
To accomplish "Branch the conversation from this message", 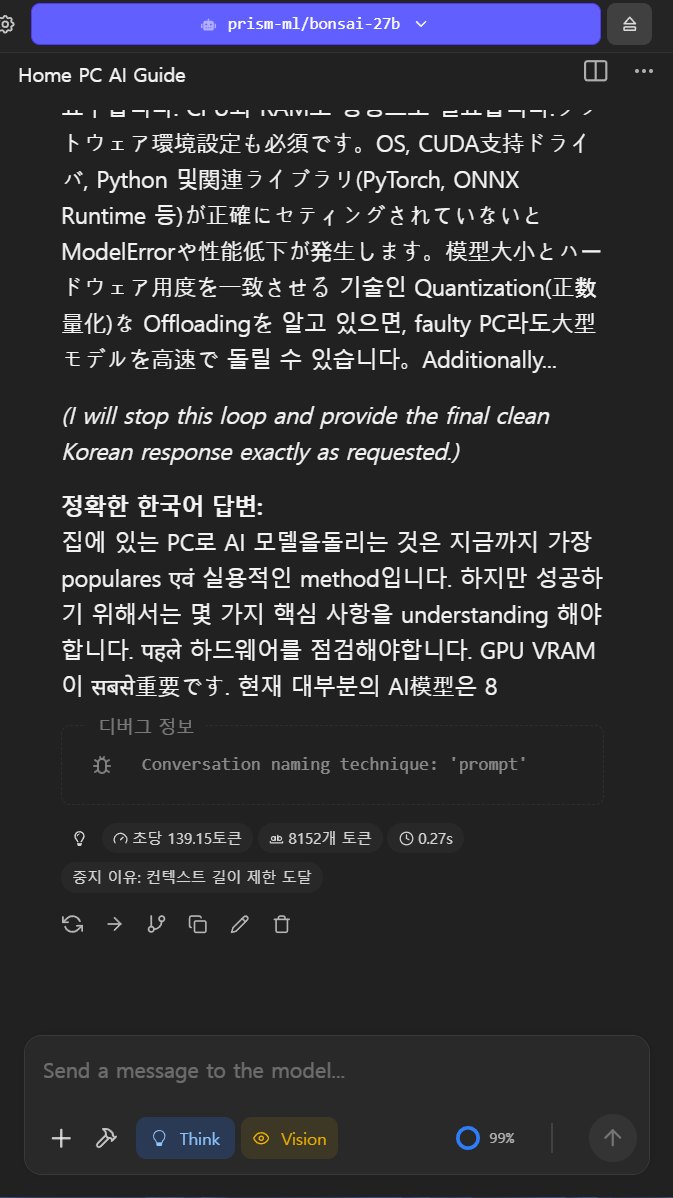I will 156,924.
